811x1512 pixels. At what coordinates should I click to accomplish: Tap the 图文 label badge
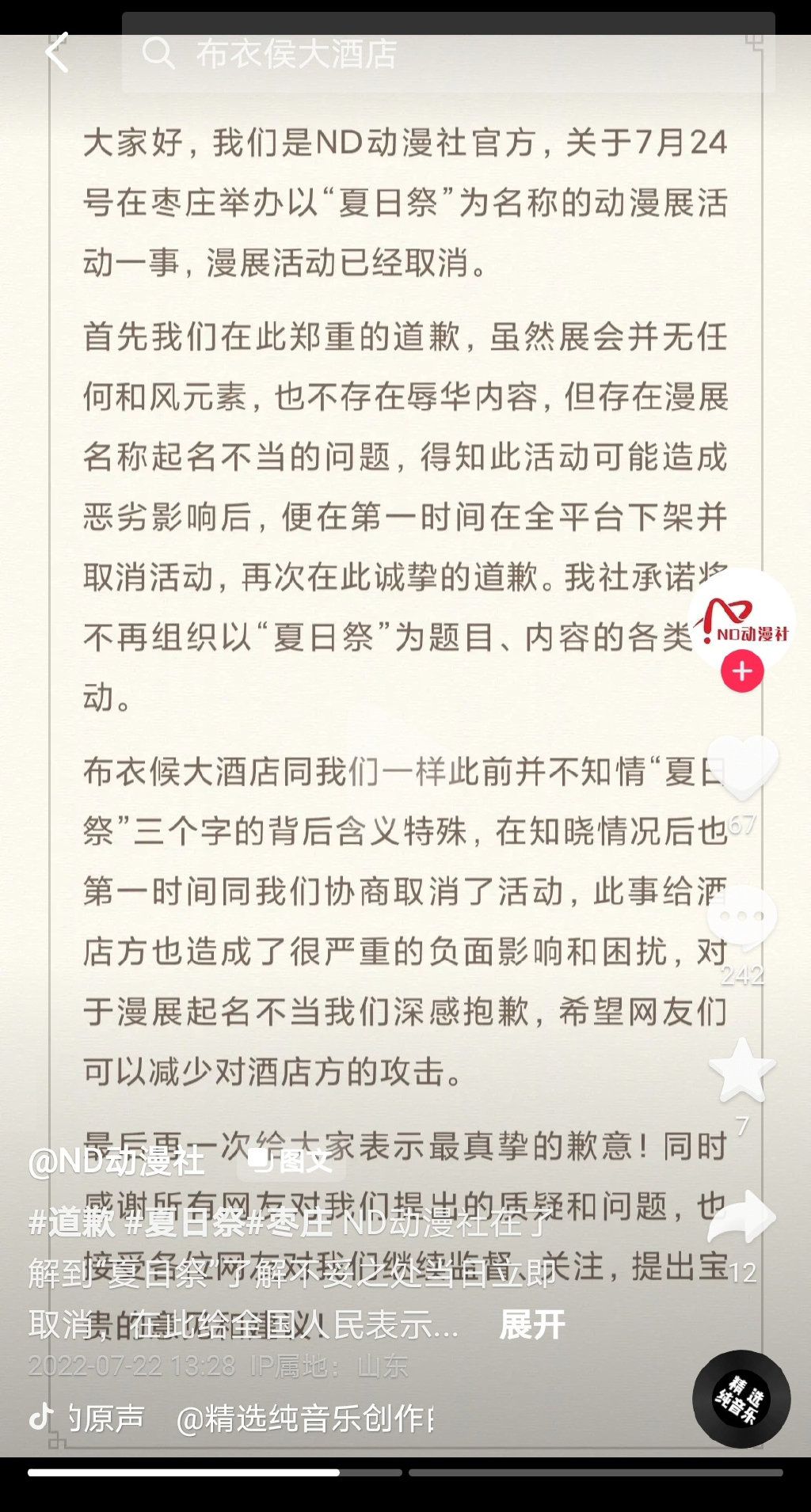click(x=291, y=1161)
